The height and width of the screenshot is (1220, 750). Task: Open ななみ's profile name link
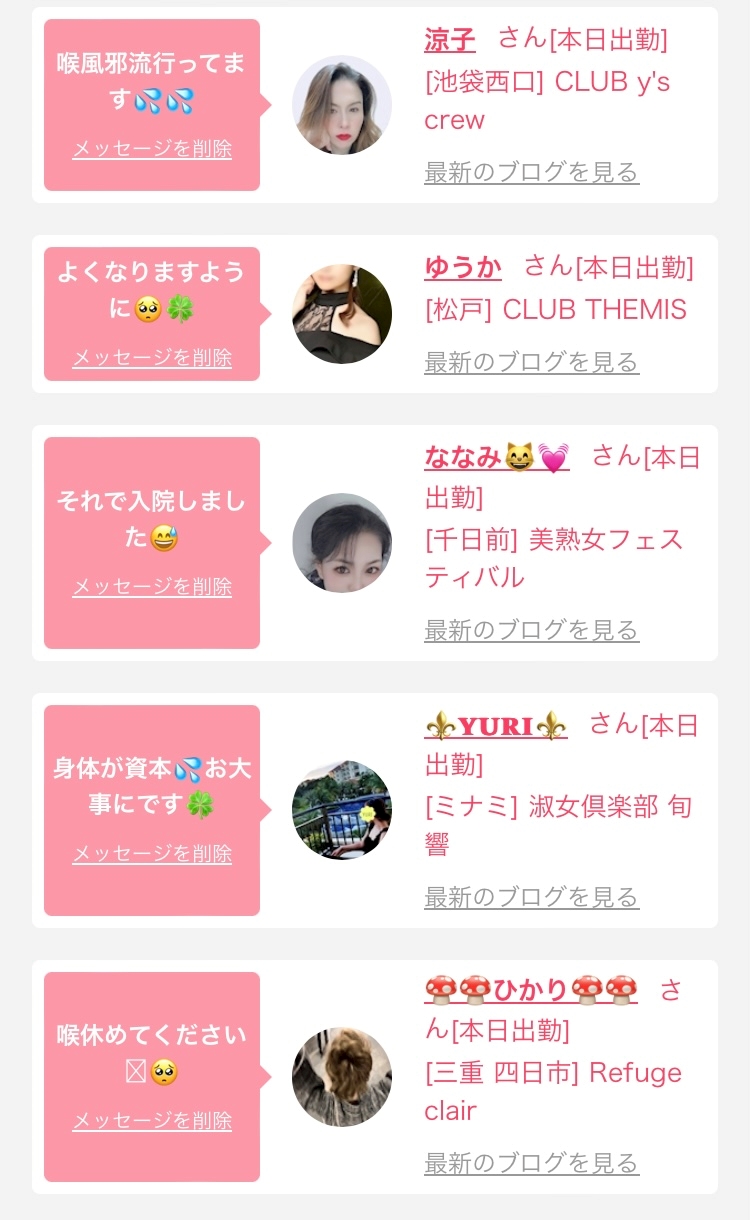[496, 457]
